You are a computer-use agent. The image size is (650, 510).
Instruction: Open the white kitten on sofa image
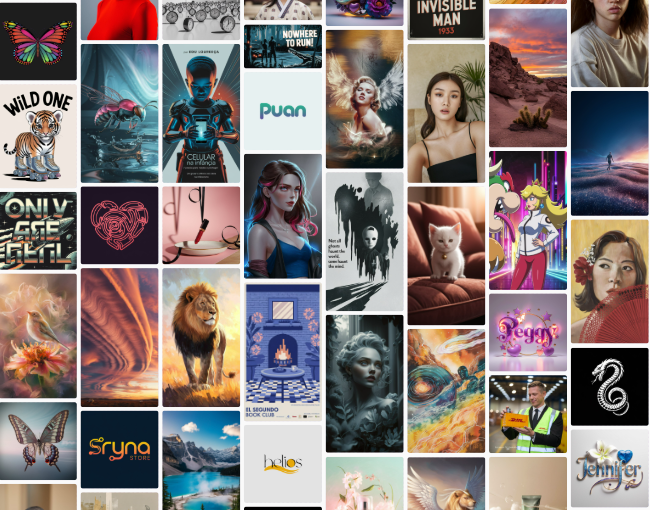pos(446,255)
